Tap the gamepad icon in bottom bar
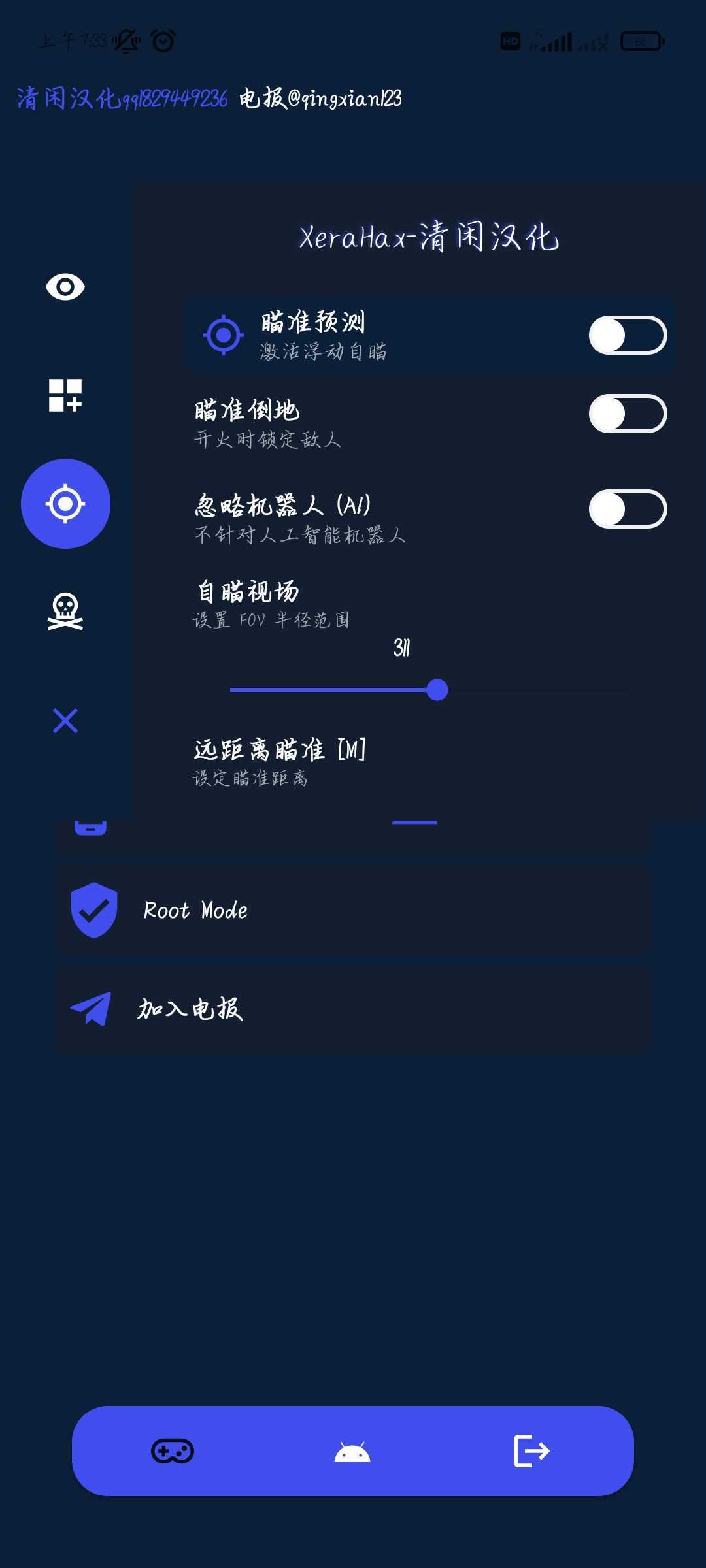This screenshot has height=1568, width=706. click(x=173, y=1451)
